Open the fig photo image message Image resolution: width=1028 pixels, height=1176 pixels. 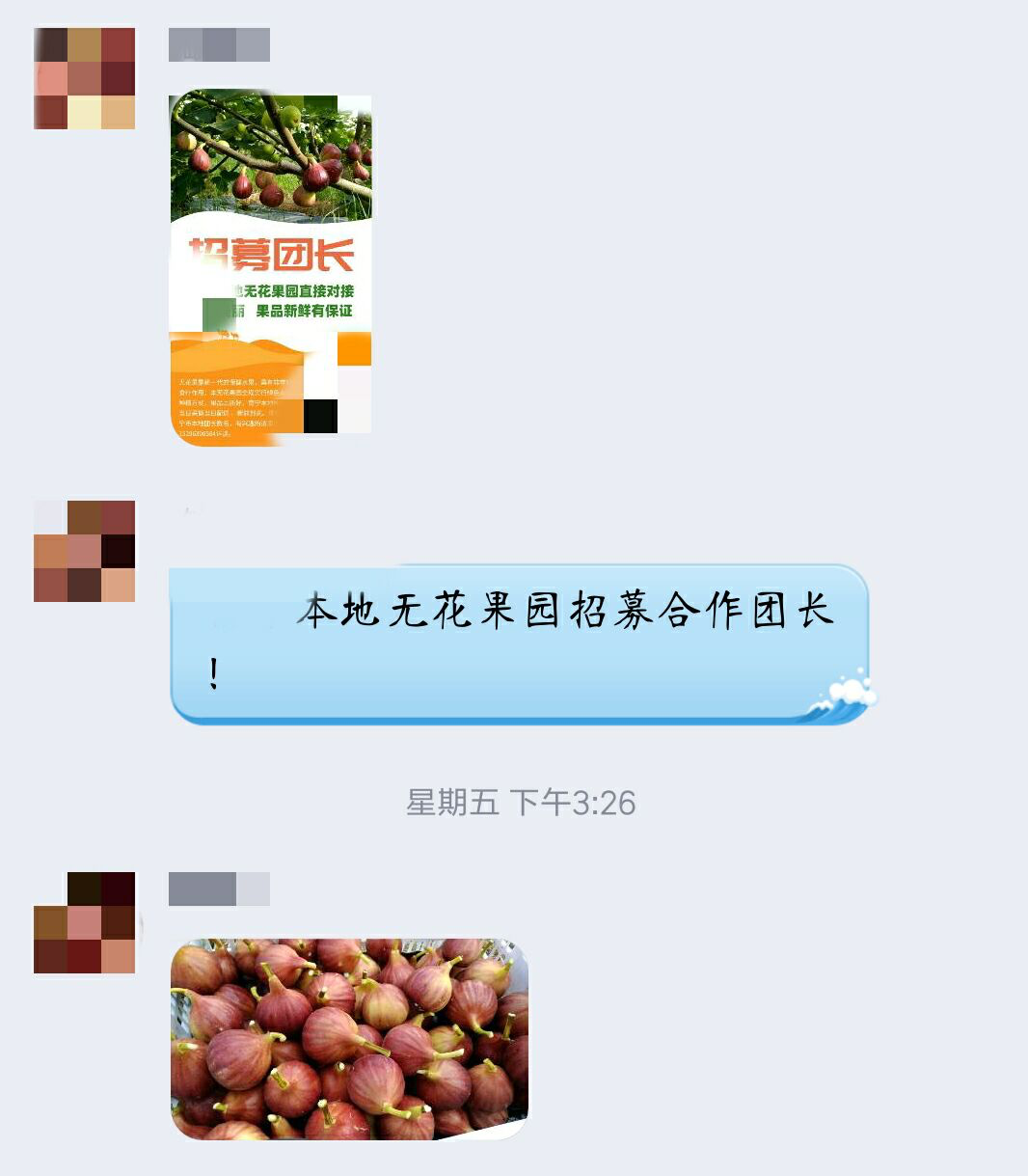[x=349, y=1038]
